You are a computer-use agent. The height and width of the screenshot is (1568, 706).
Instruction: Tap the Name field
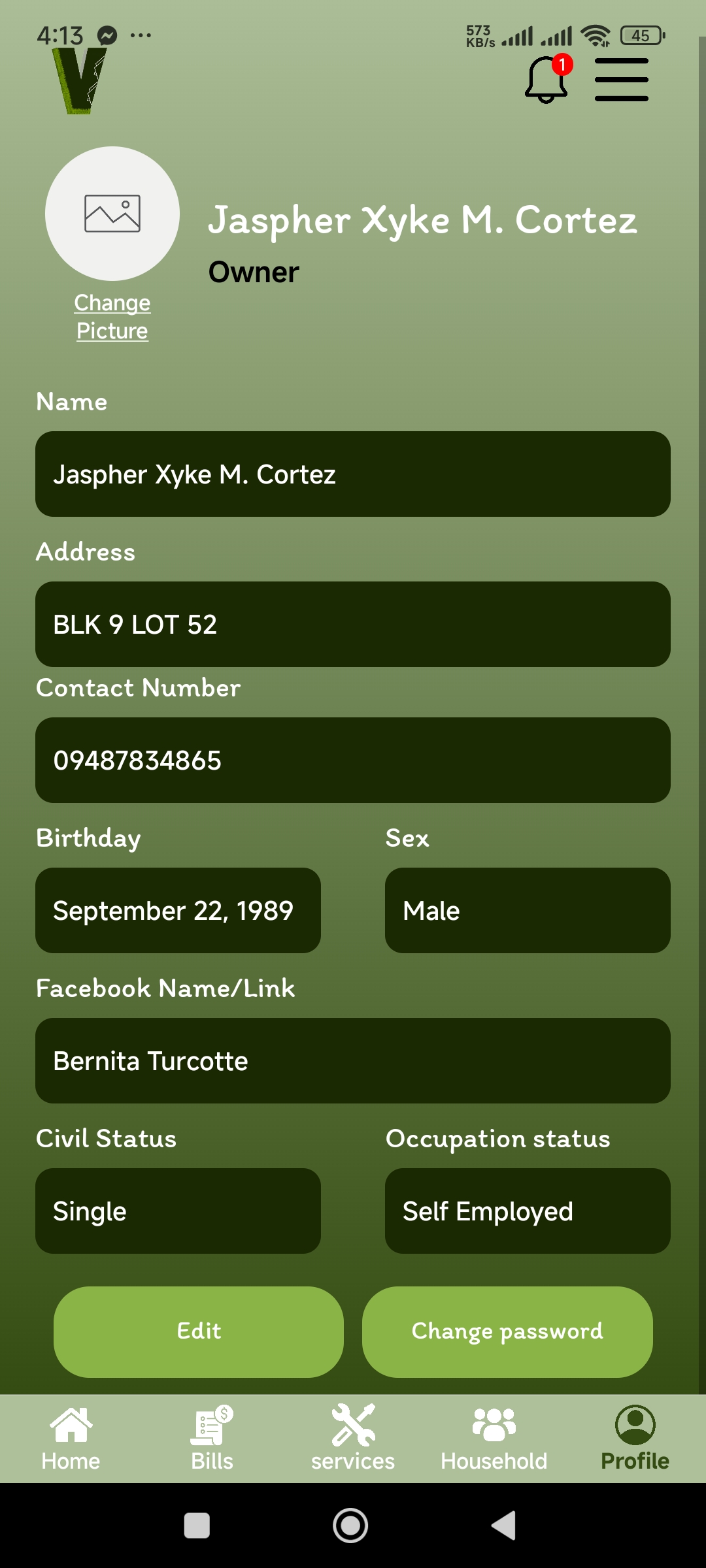tap(353, 474)
